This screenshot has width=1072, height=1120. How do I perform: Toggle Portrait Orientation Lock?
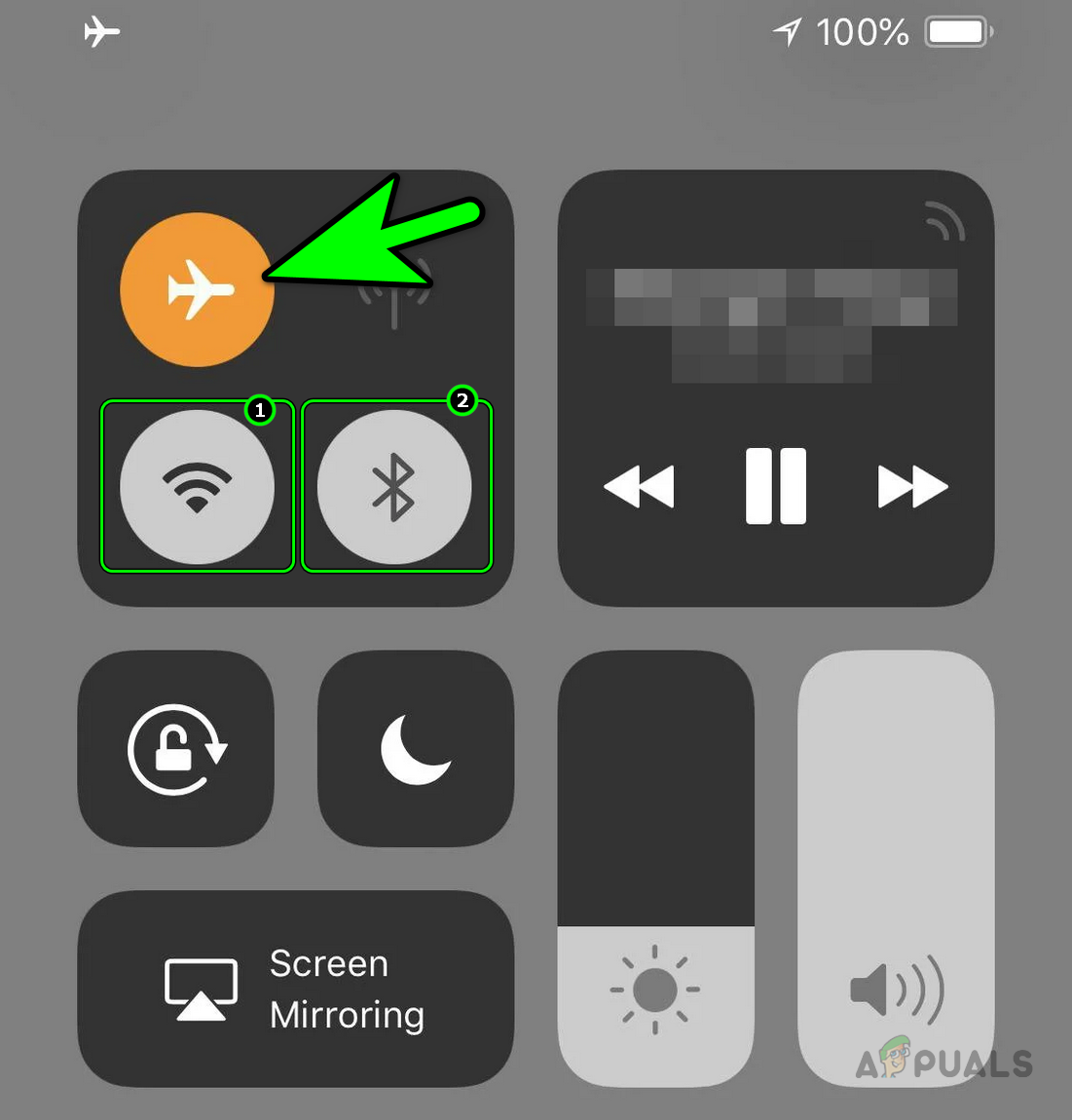pyautogui.click(x=176, y=748)
